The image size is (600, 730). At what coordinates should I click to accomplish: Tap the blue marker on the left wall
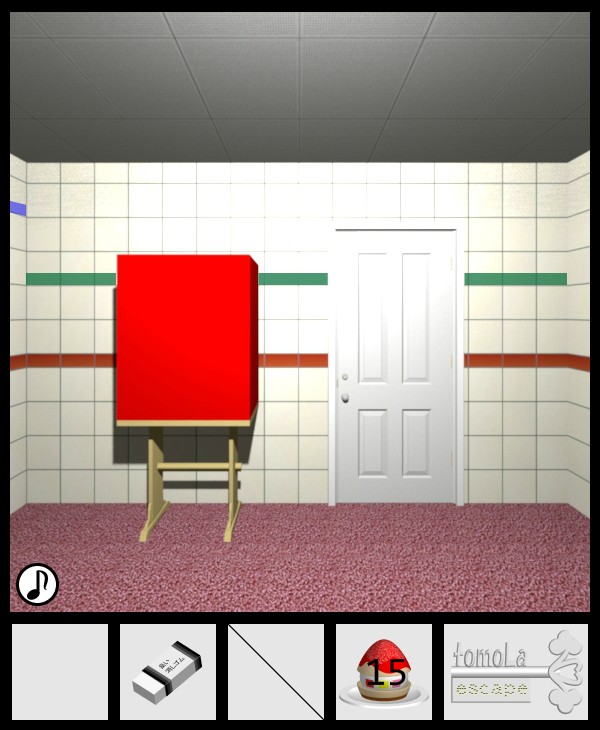click(x=17, y=208)
